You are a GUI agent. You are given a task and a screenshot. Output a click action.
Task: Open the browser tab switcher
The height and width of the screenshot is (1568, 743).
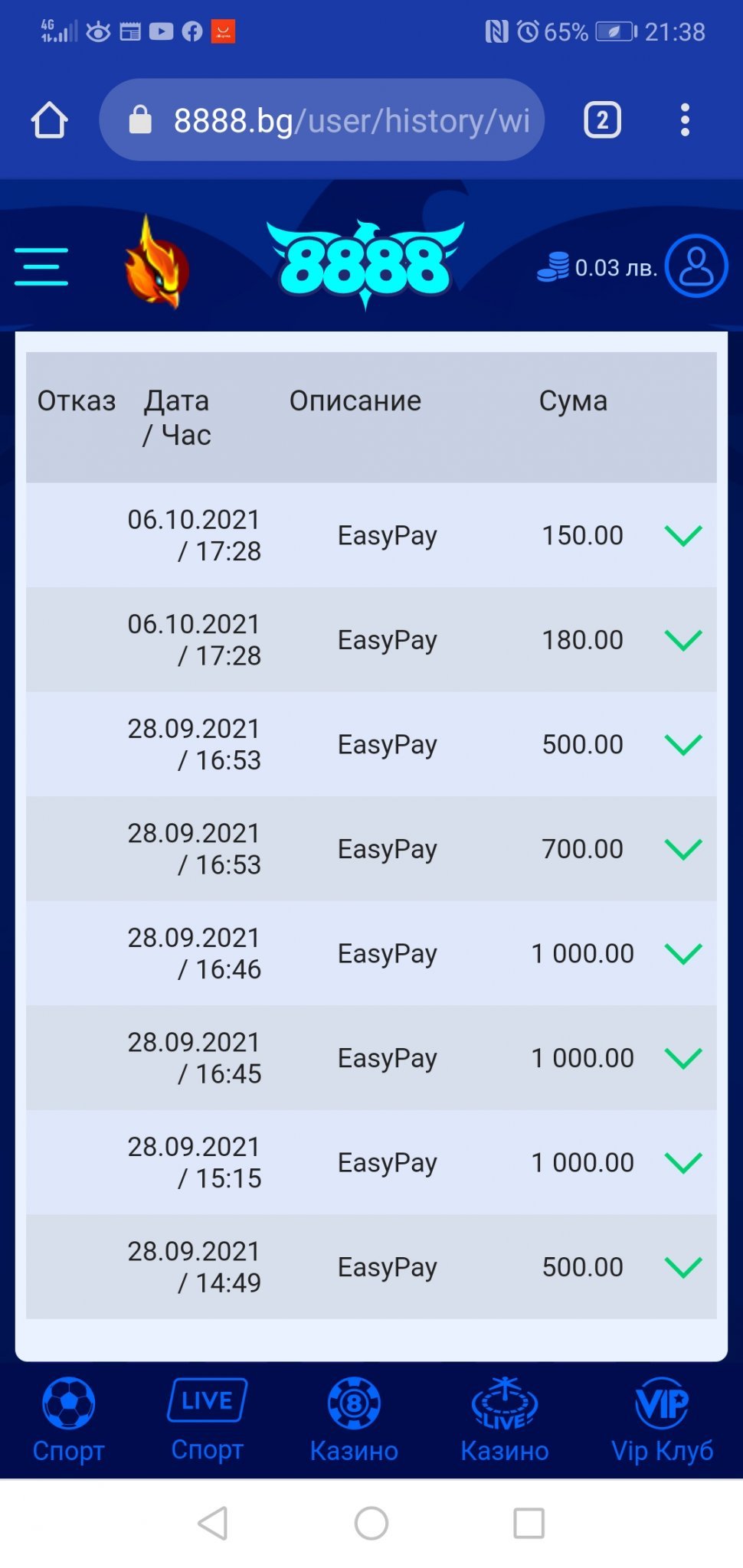pos(602,120)
